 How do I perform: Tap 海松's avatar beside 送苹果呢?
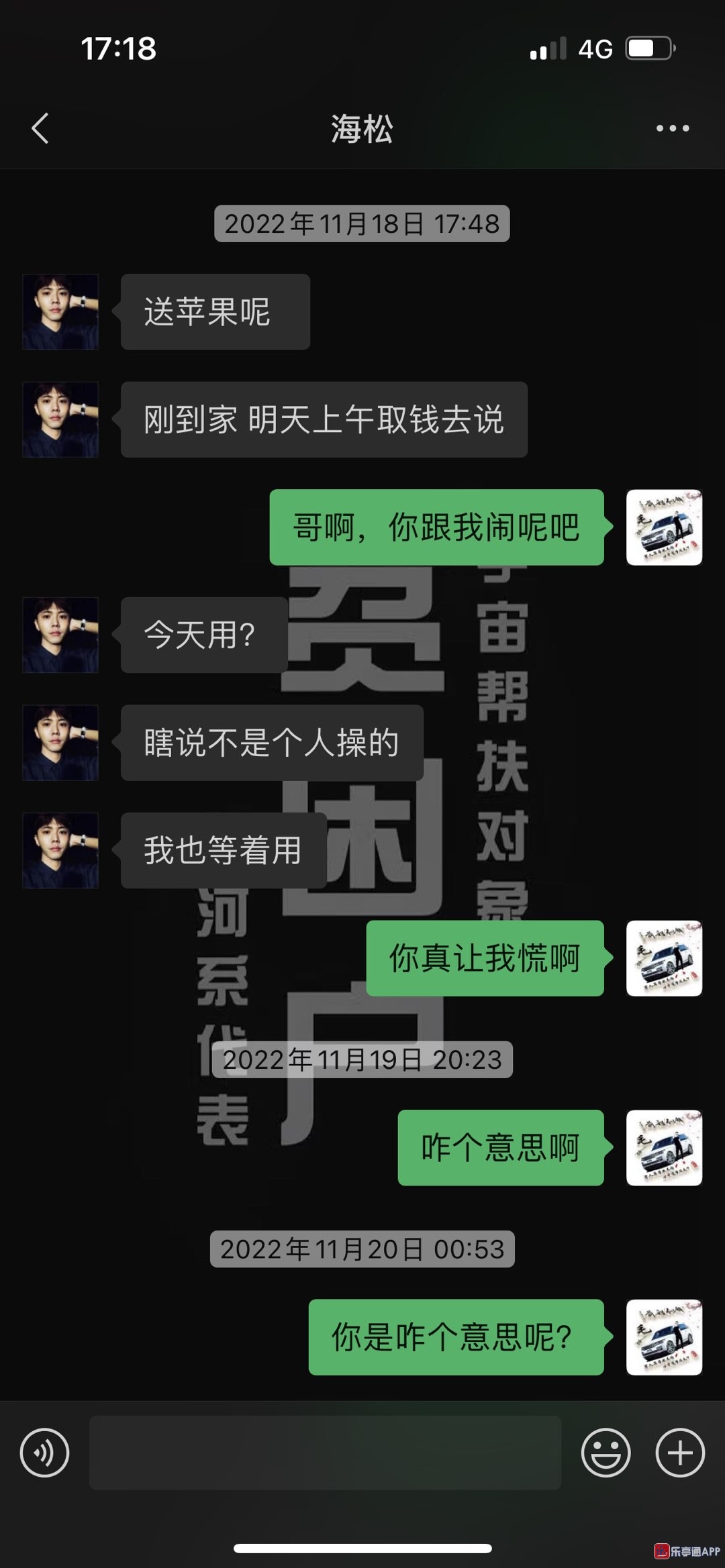tap(60, 312)
